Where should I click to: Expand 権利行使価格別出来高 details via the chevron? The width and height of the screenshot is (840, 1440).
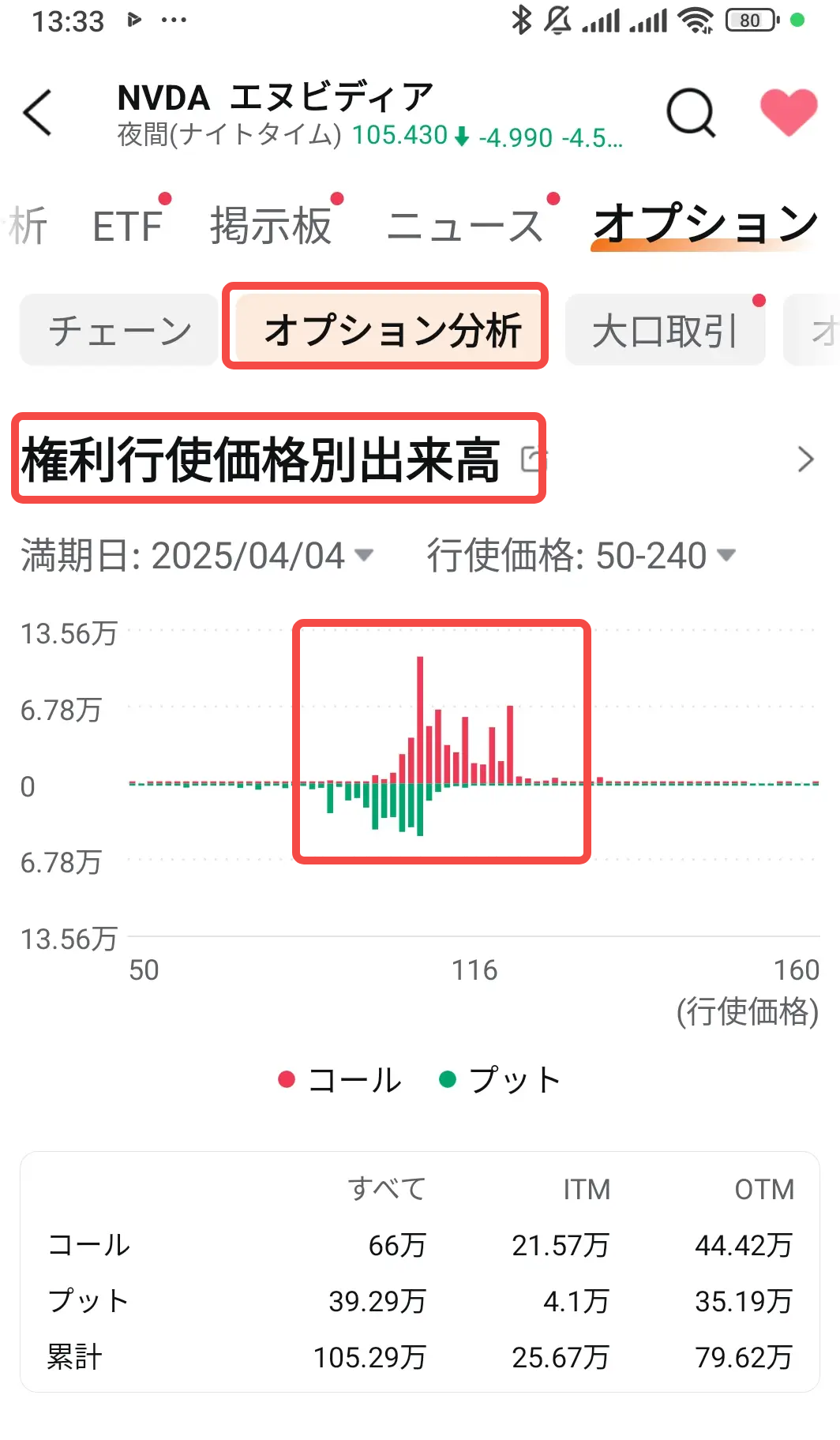pyautogui.click(x=805, y=459)
